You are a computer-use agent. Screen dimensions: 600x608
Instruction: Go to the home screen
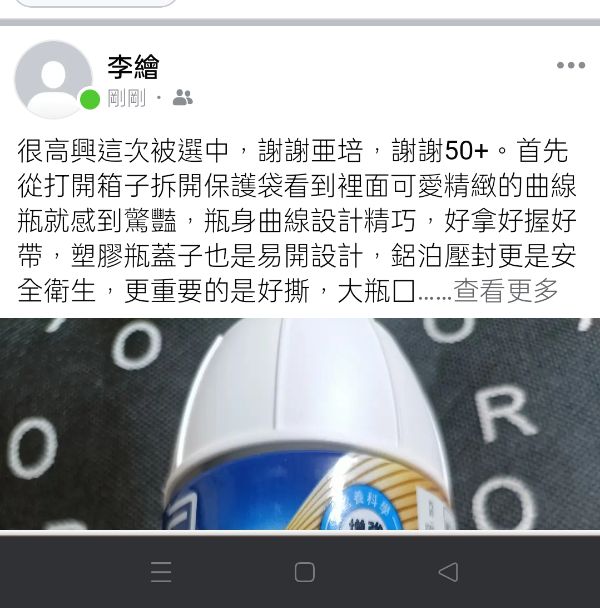tap(305, 572)
